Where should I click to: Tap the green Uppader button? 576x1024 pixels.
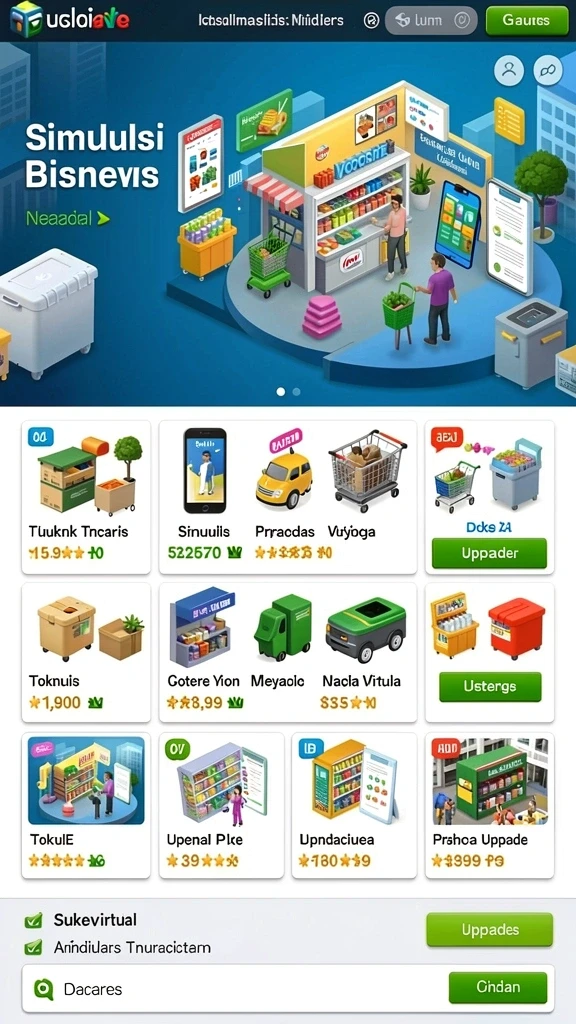[489, 553]
